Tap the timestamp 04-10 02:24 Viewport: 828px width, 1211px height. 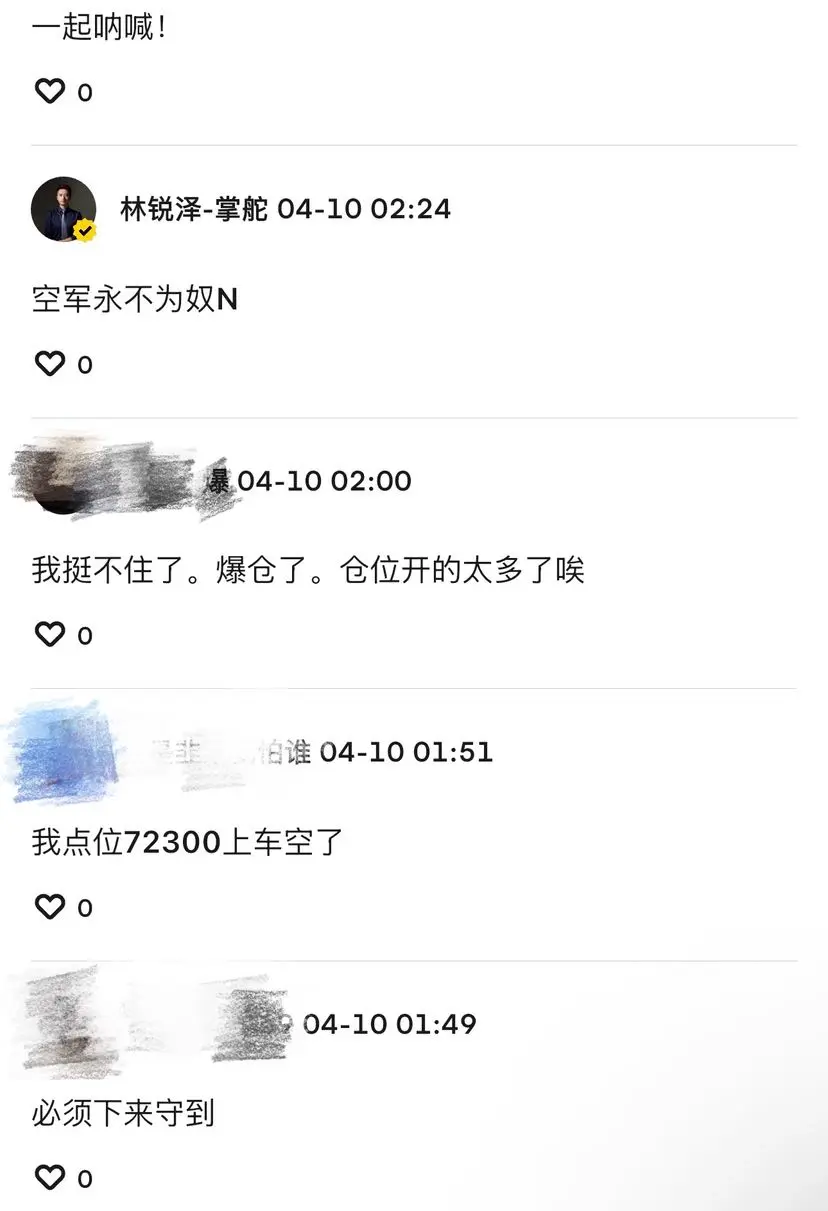(362, 209)
